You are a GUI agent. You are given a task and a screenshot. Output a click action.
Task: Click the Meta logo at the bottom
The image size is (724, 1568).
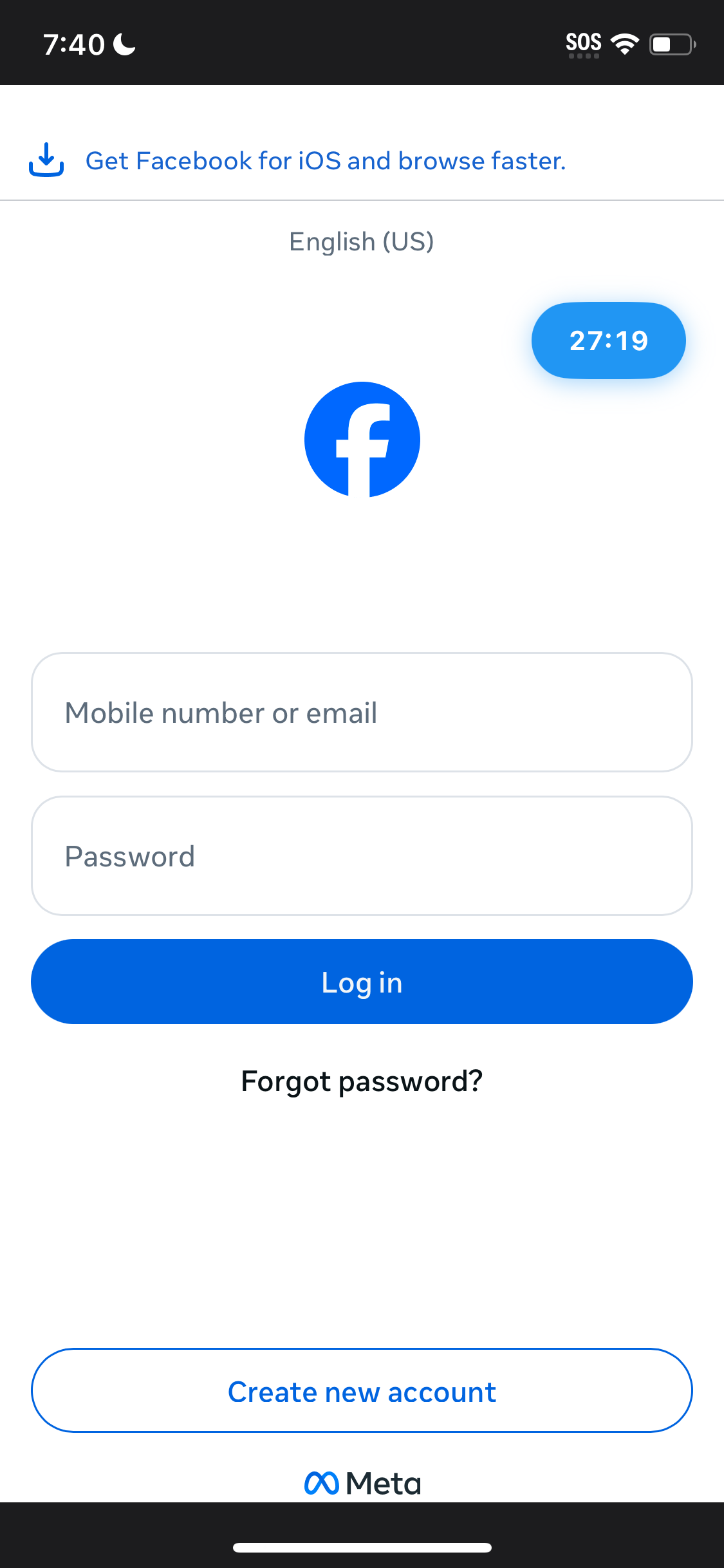point(362,1484)
